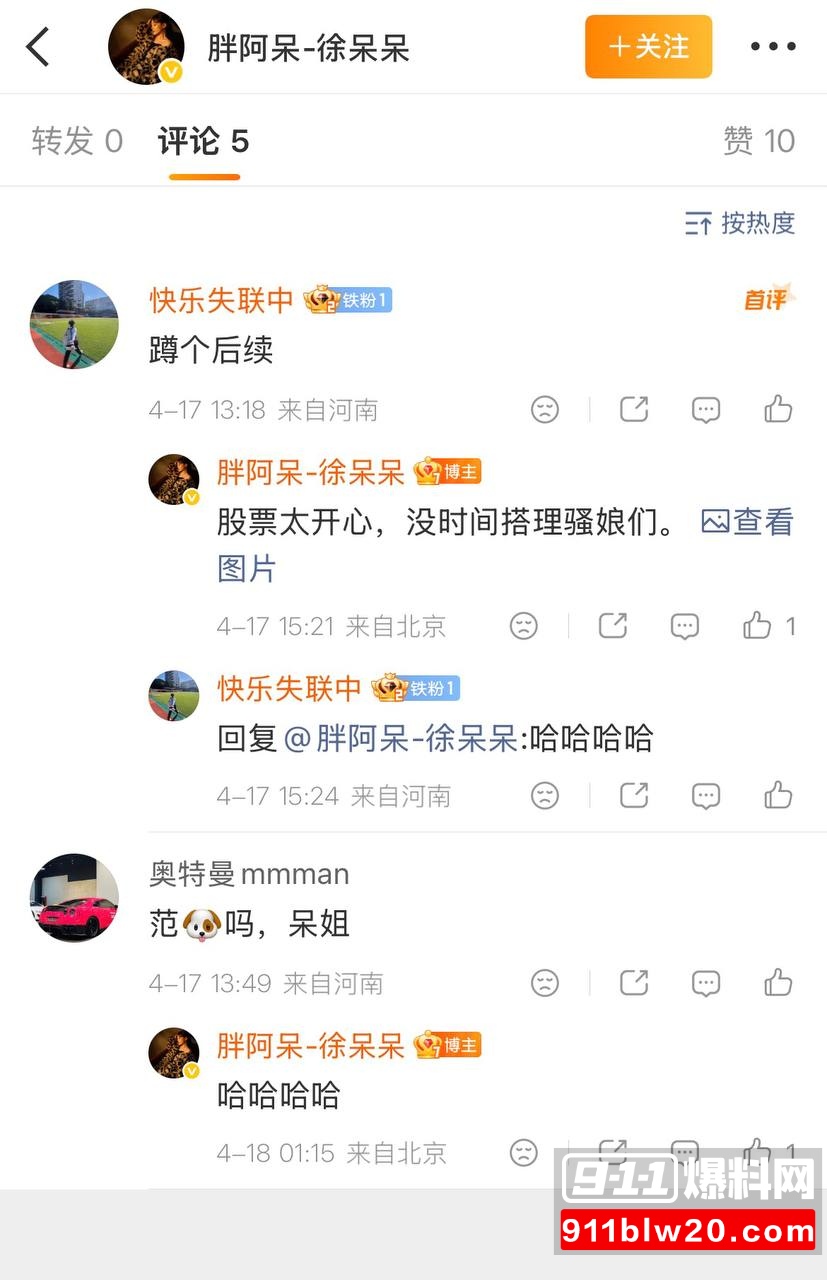Go back using the left arrow
The height and width of the screenshot is (1280, 827).
click(x=38, y=46)
